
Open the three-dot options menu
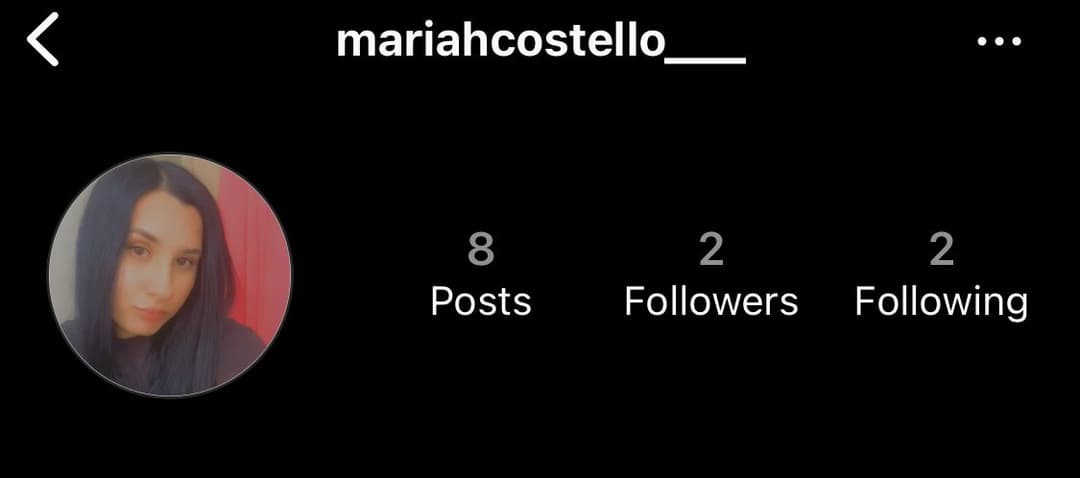997,42
